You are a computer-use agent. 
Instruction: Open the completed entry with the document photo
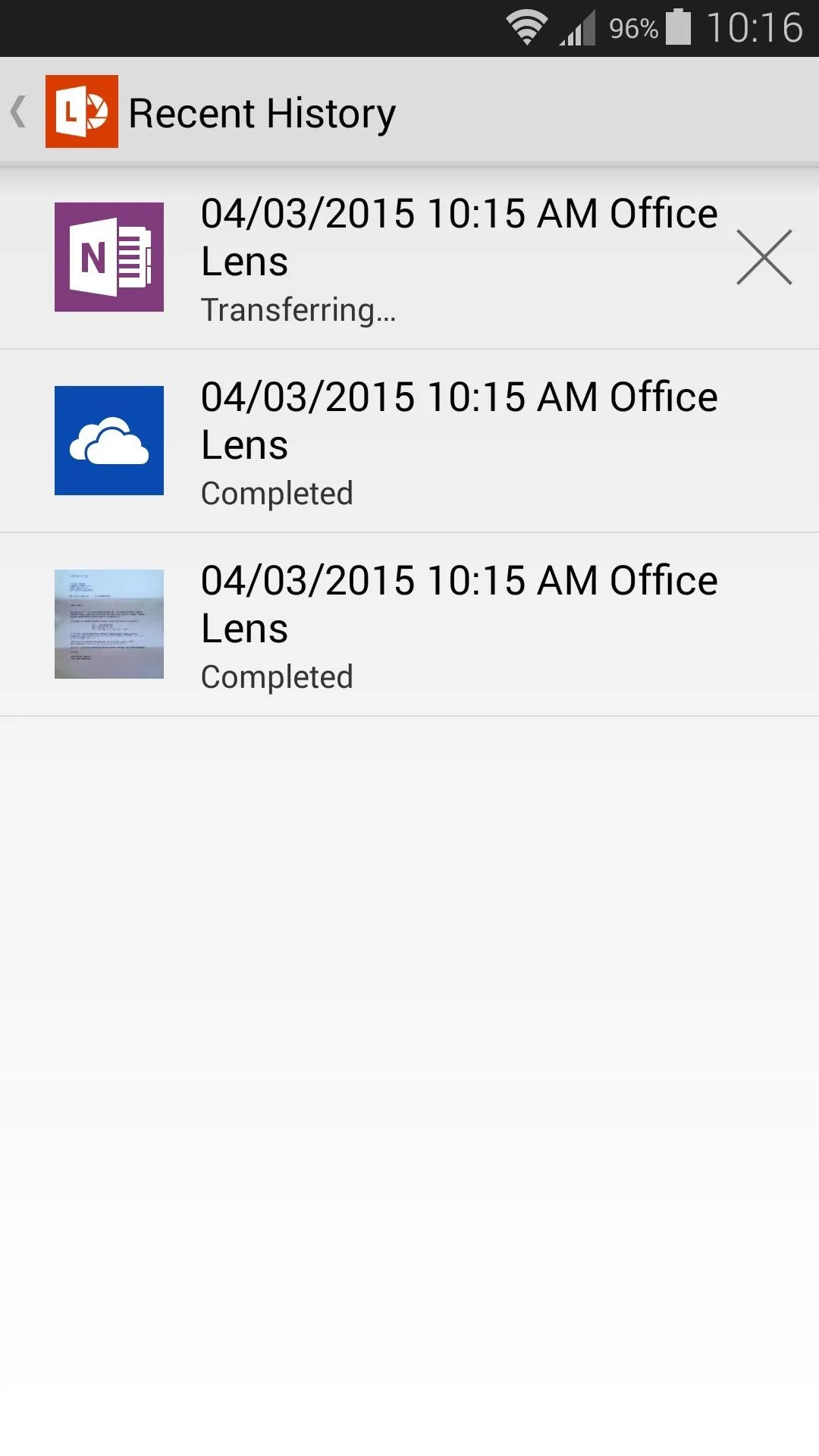(x=409, y=625)
